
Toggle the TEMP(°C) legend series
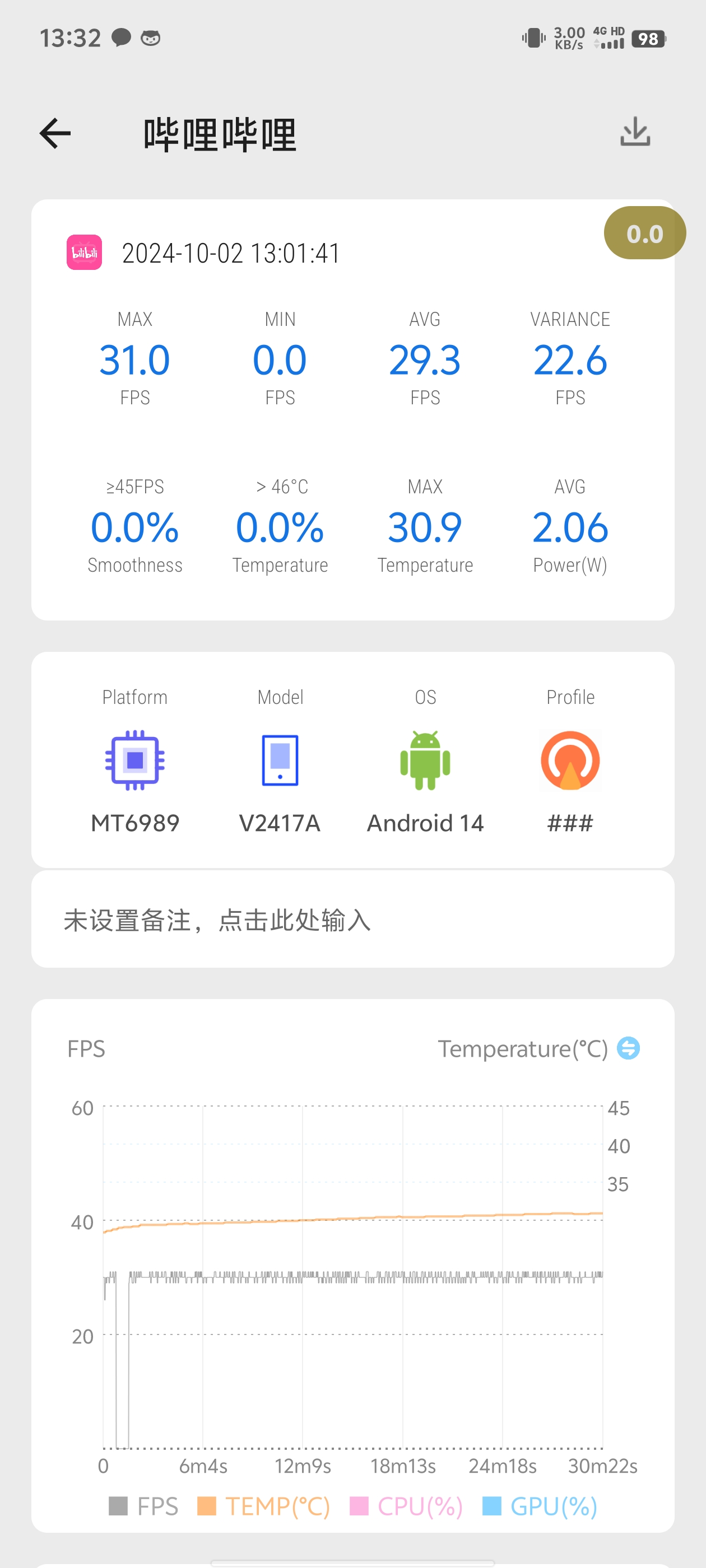pyautogui.click(x=264, y=1506)
